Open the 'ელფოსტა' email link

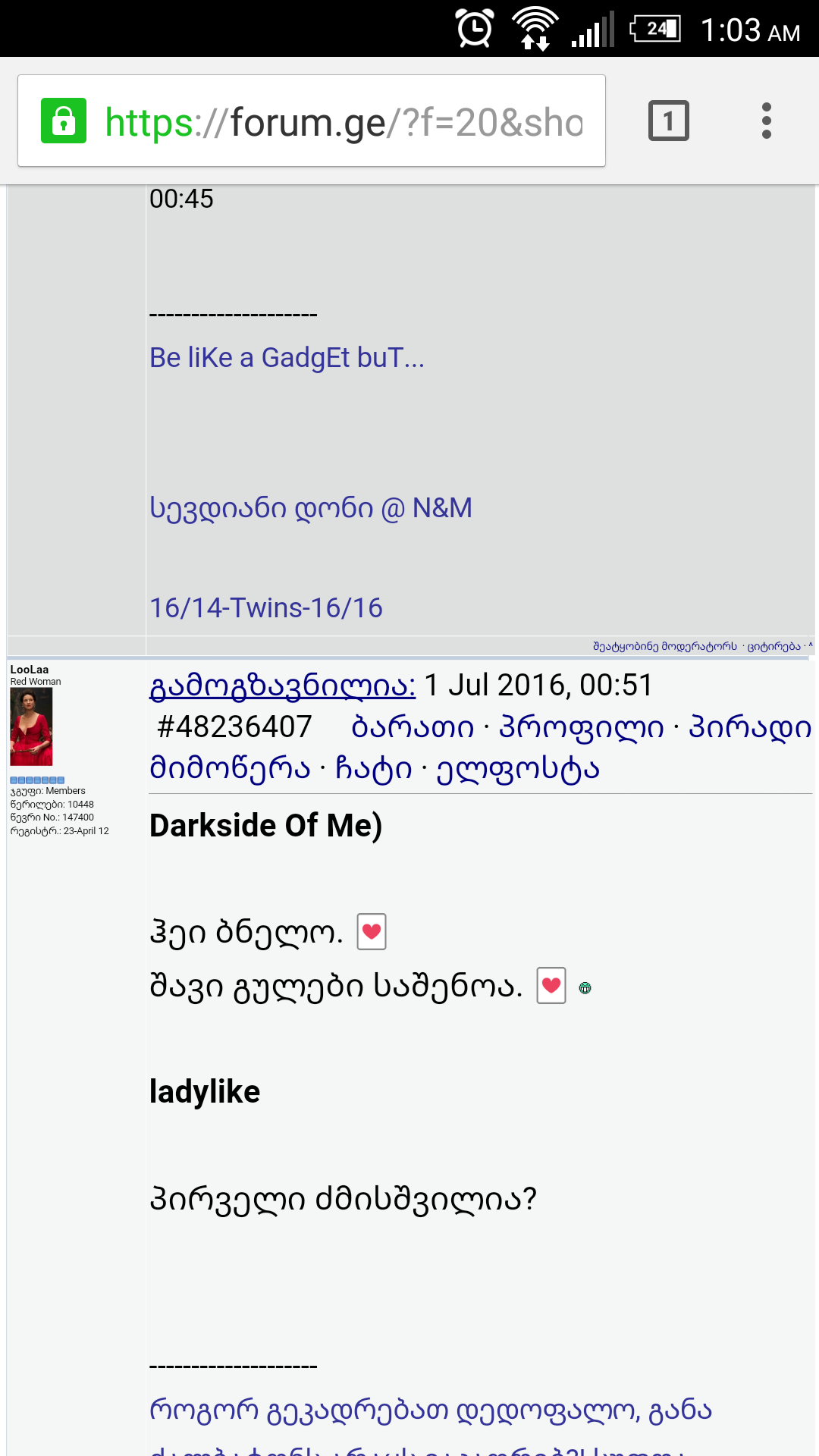point(518,769)
